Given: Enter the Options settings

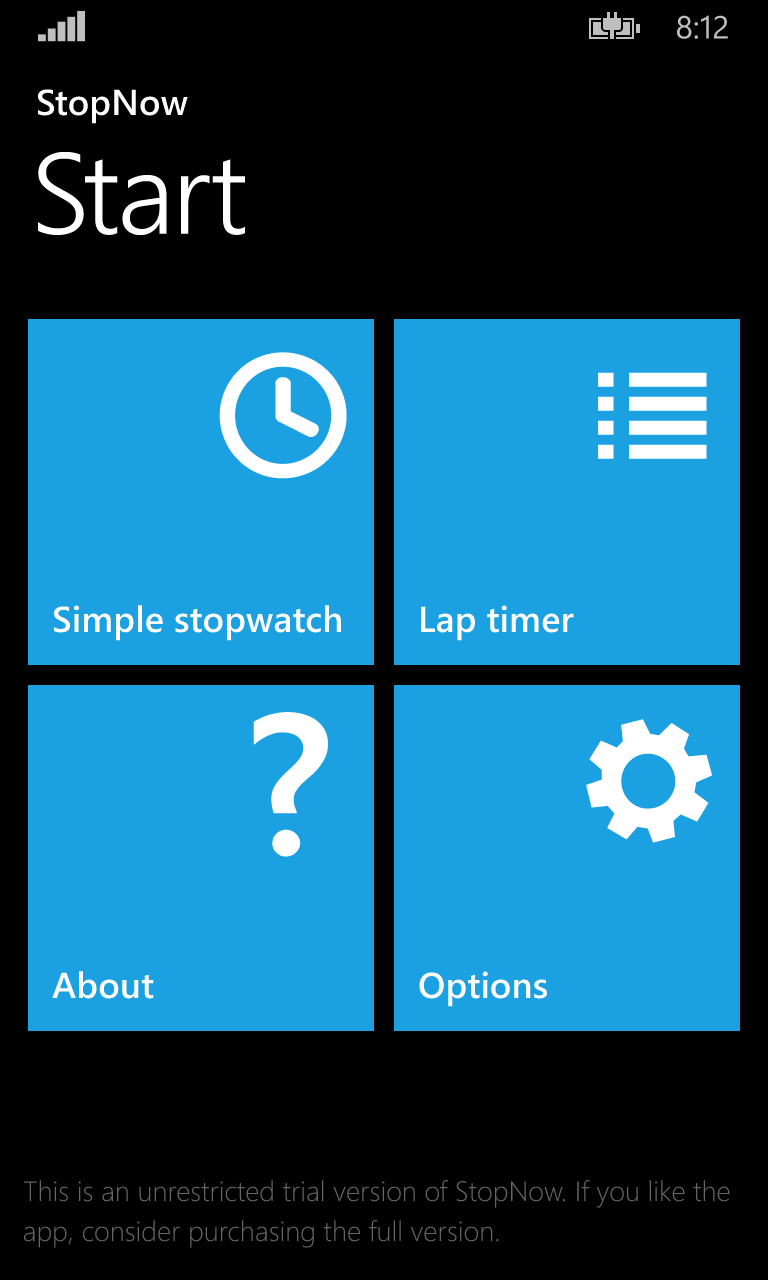Looking at the screenshot, I should [566, 857].
